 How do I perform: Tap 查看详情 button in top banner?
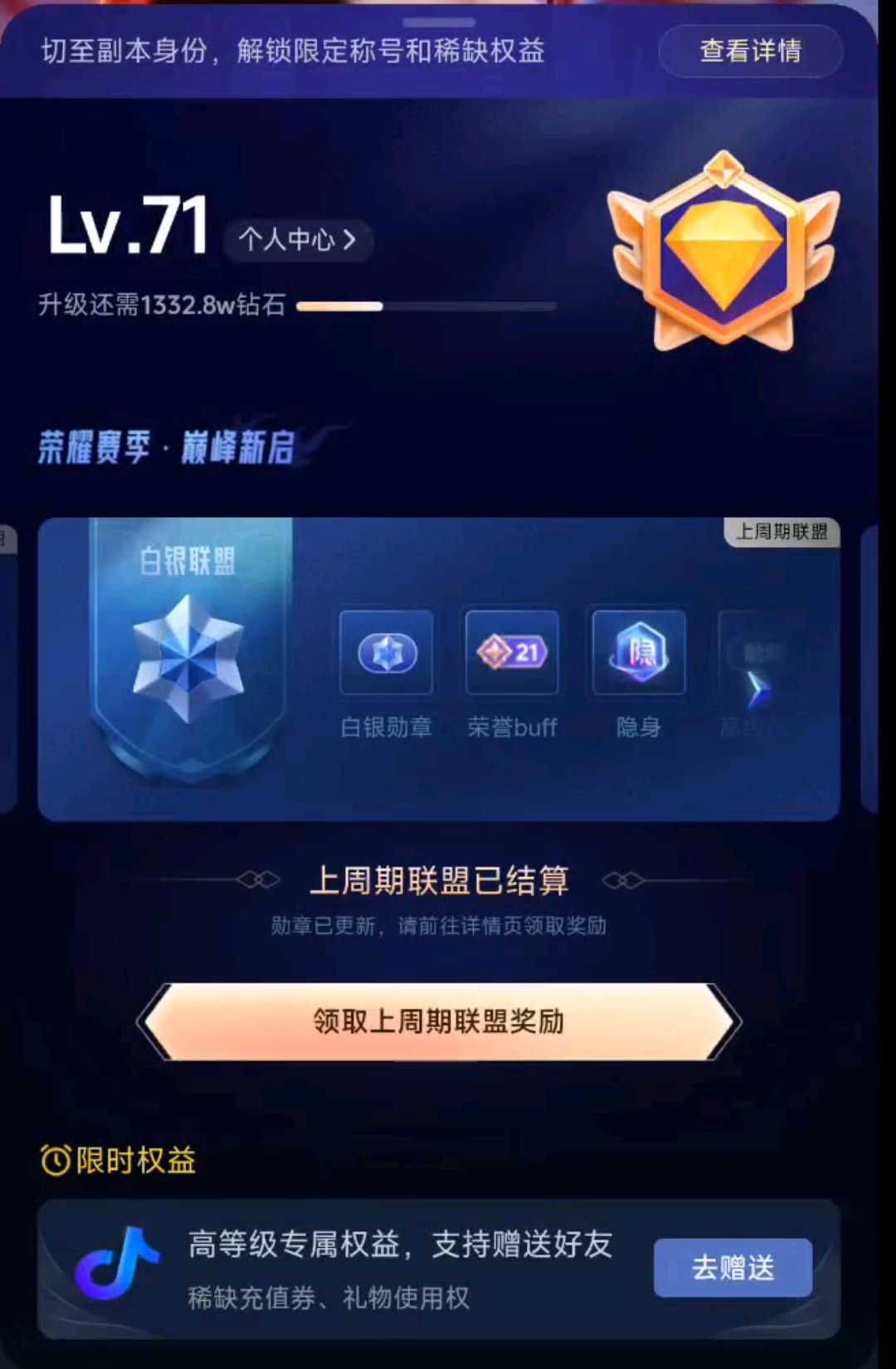point(750,51)
